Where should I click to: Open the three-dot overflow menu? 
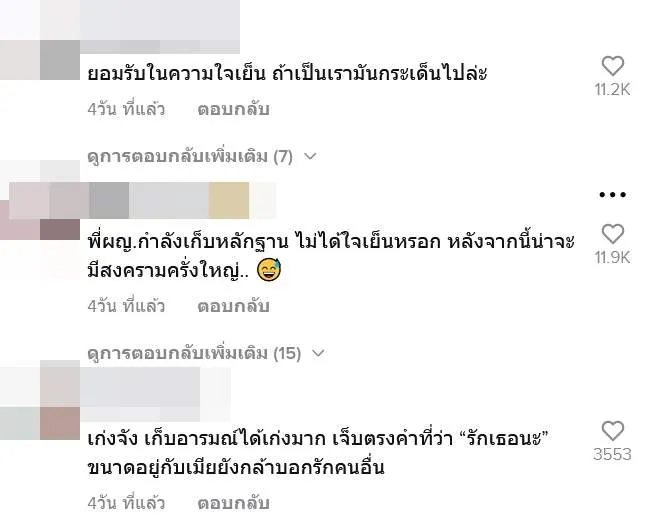point(612,194)
